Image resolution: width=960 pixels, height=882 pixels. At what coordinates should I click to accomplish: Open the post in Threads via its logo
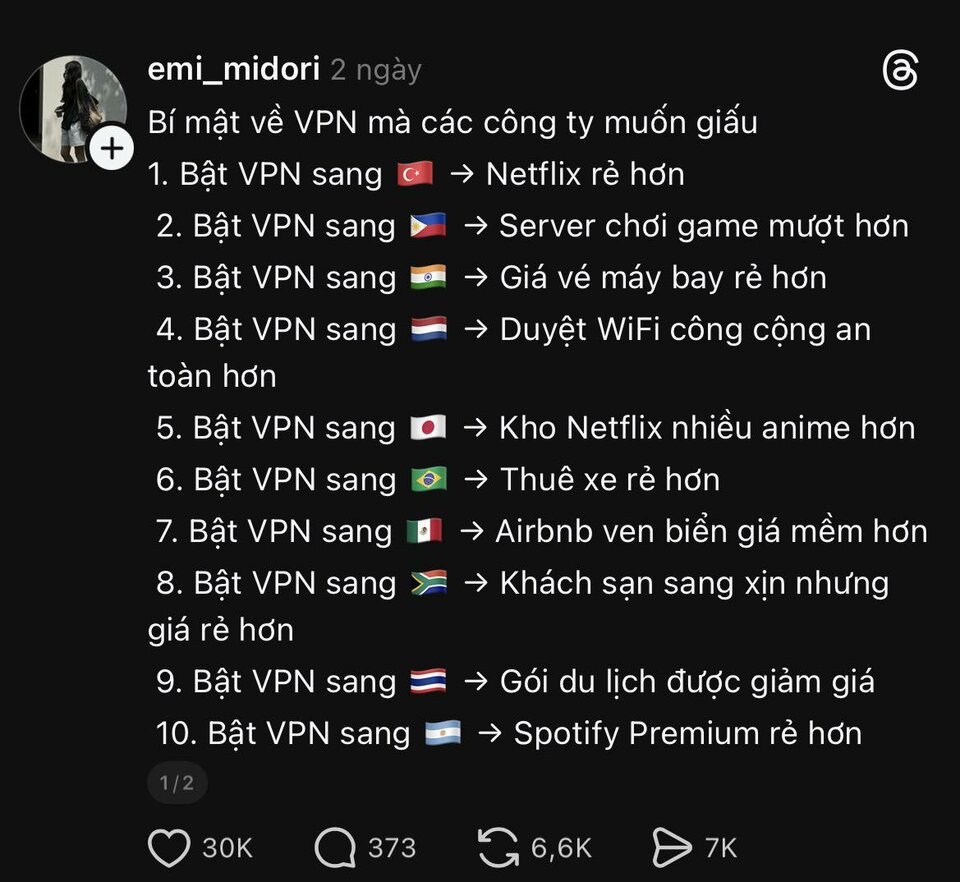pyautogui.click(x=900, y=71)
